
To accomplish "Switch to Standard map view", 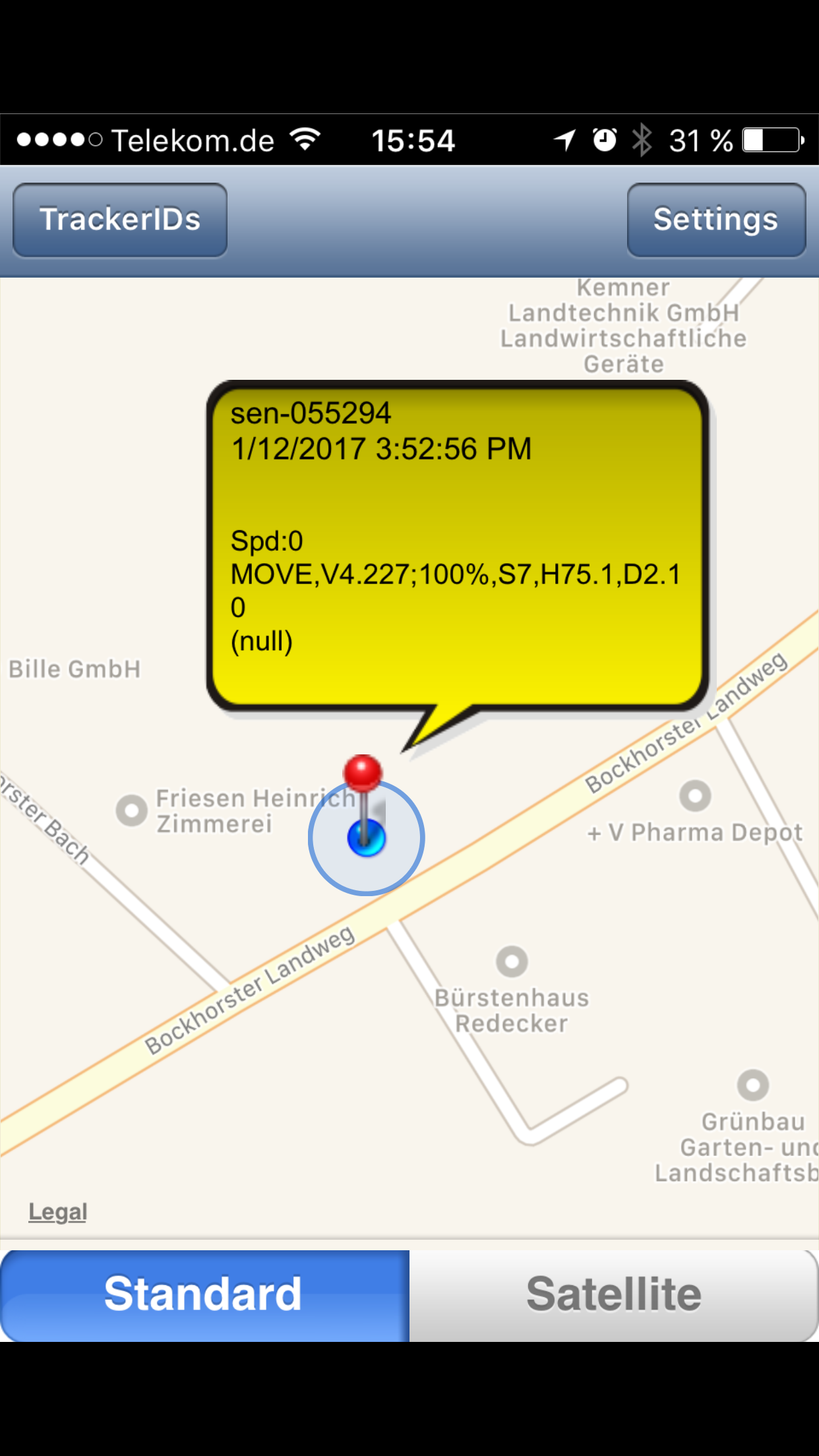I will pos(204,1294).
